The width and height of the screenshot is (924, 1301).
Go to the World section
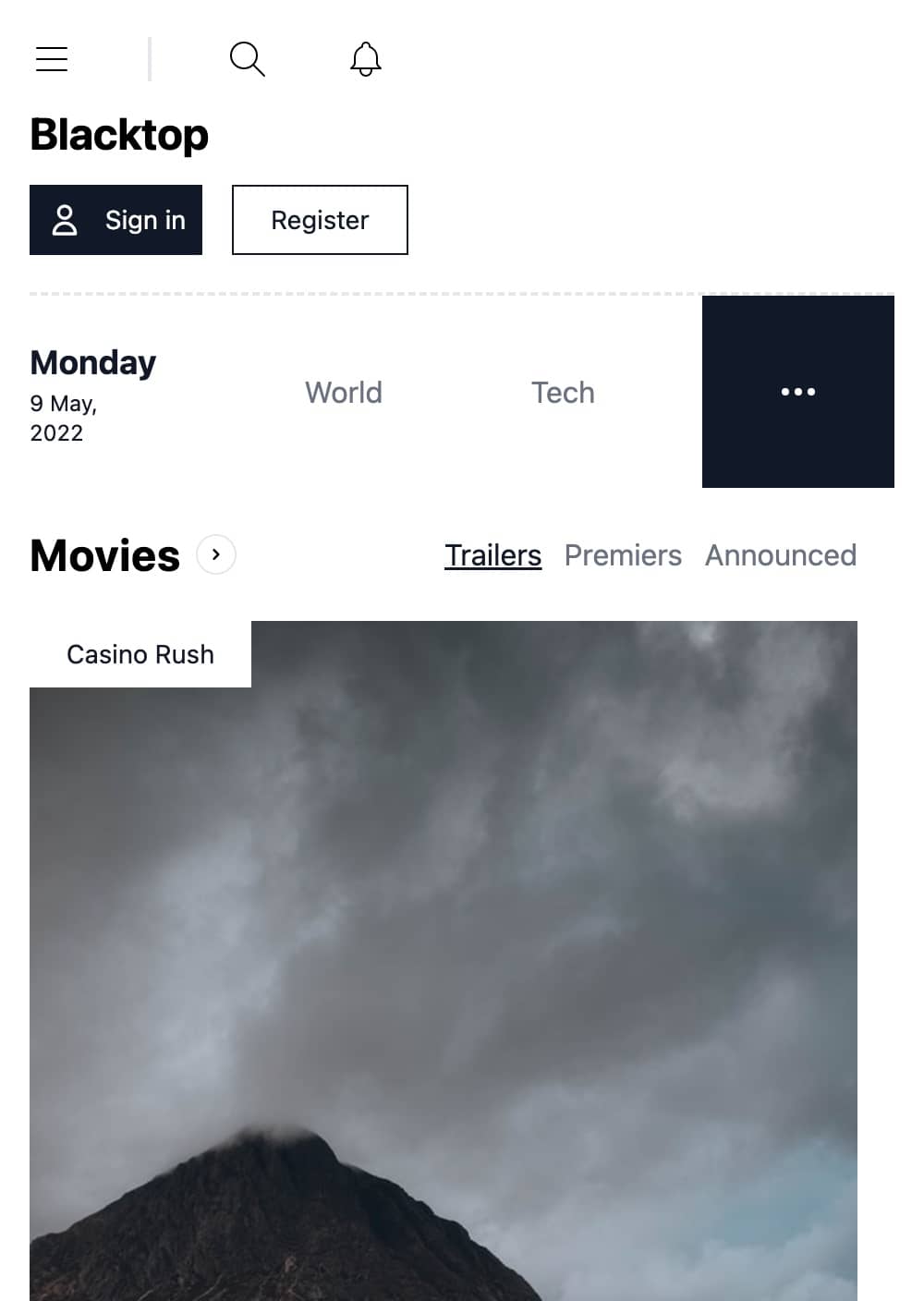click(344, 393)
